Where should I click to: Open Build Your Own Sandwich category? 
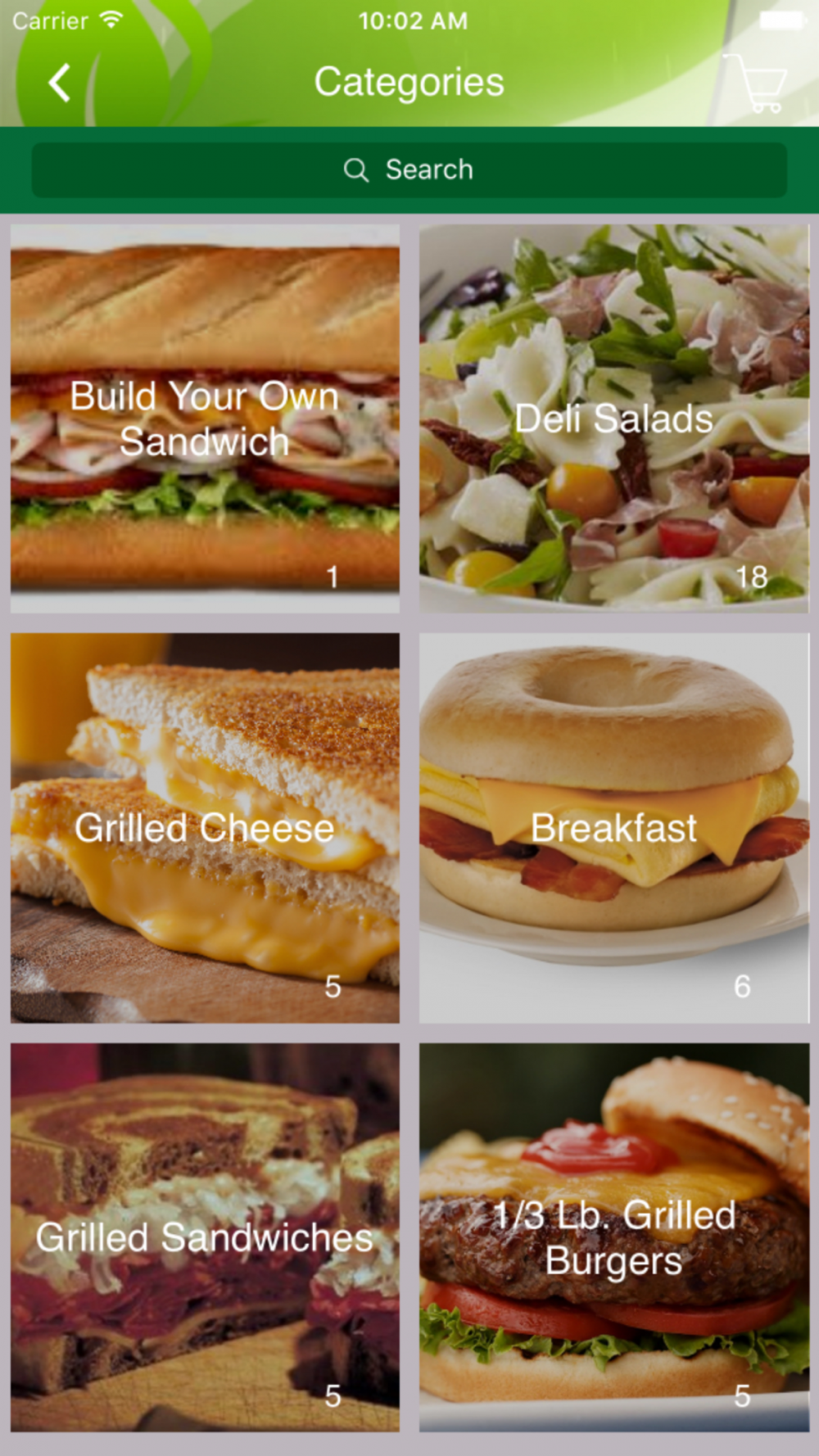point(205,418)
